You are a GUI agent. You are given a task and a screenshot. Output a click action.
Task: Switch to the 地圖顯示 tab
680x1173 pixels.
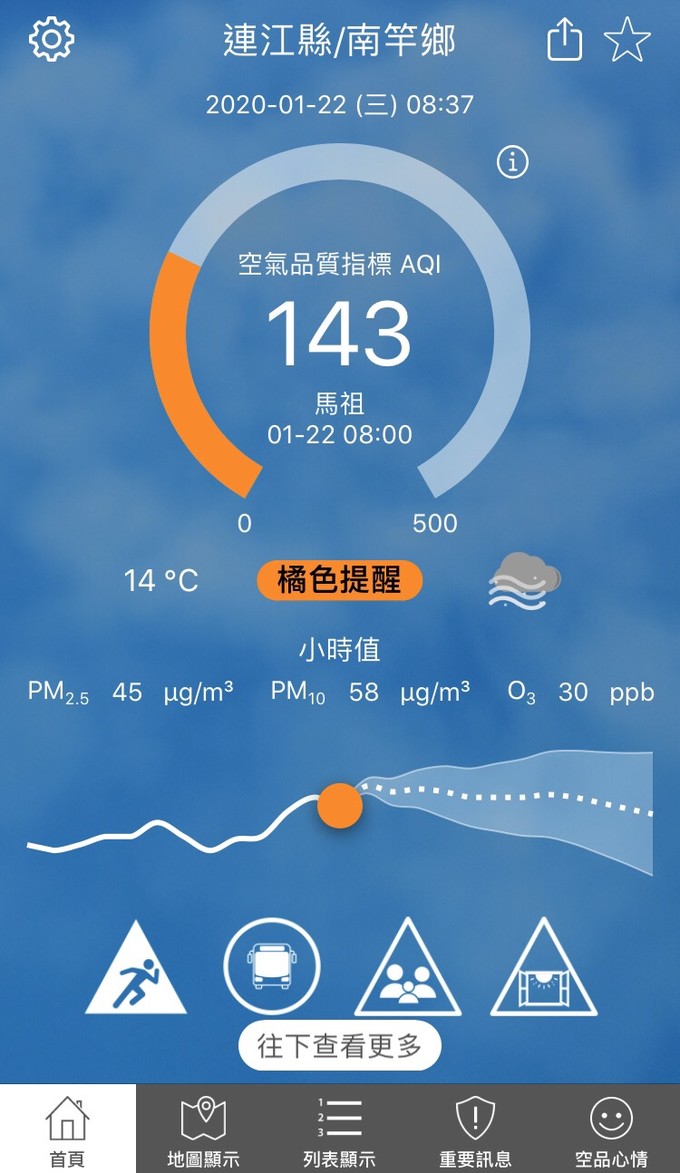click(203, 1128)
